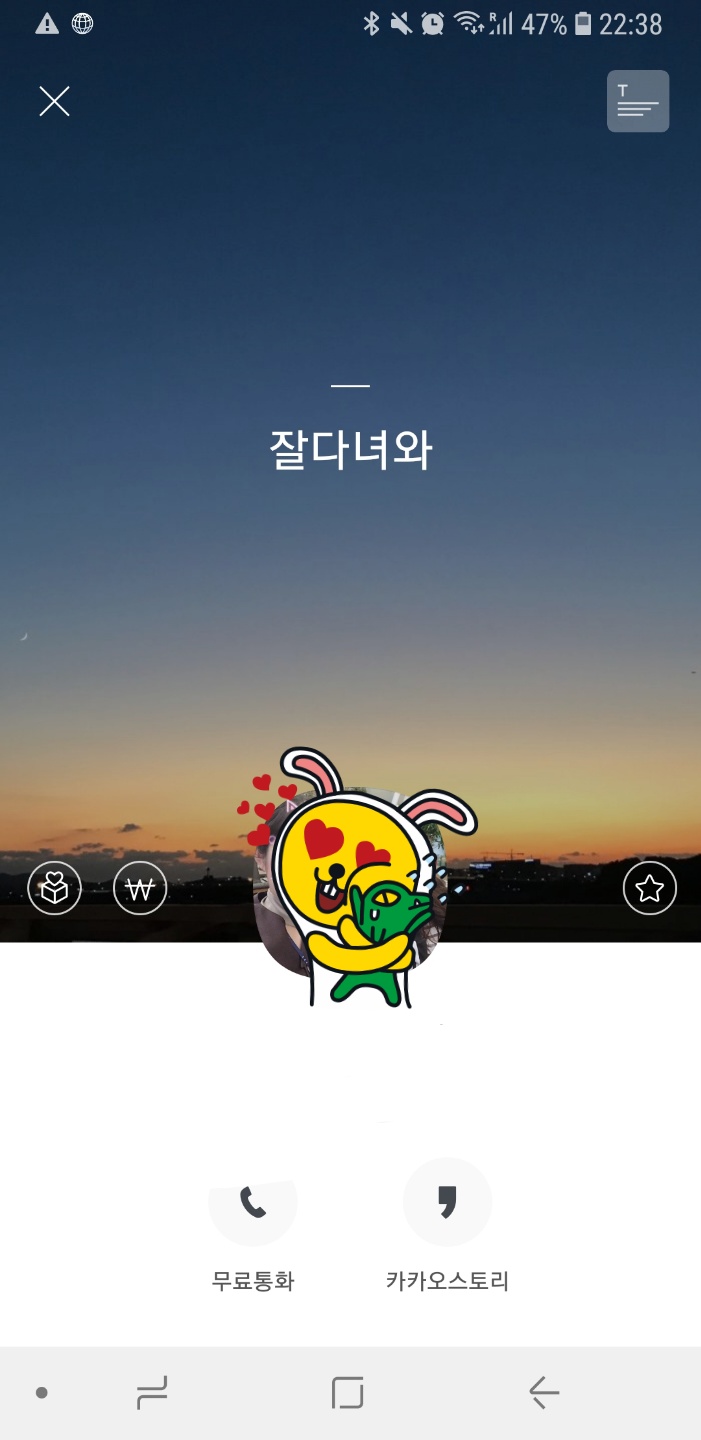
Task: Add this friend to favorites
Action: 650,888
